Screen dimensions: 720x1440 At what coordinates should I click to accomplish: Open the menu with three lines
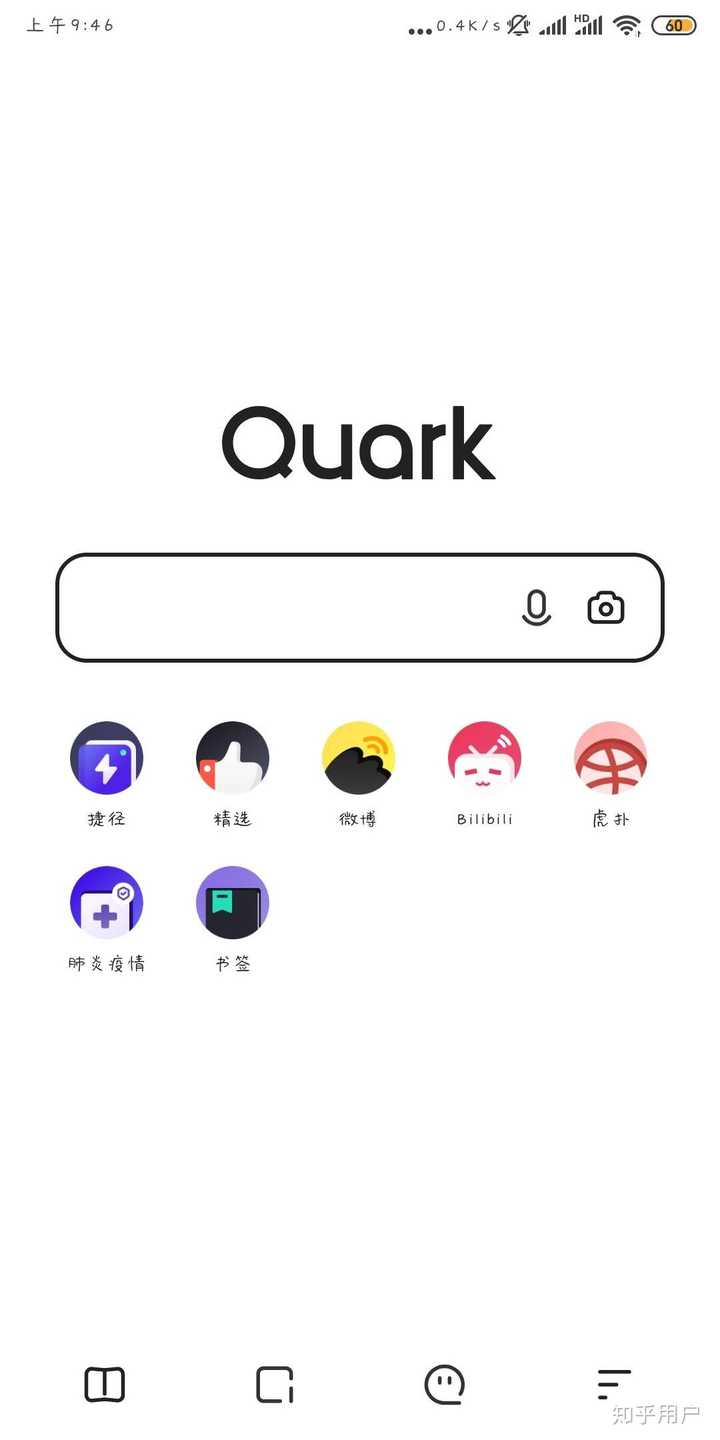point(614,1385)
